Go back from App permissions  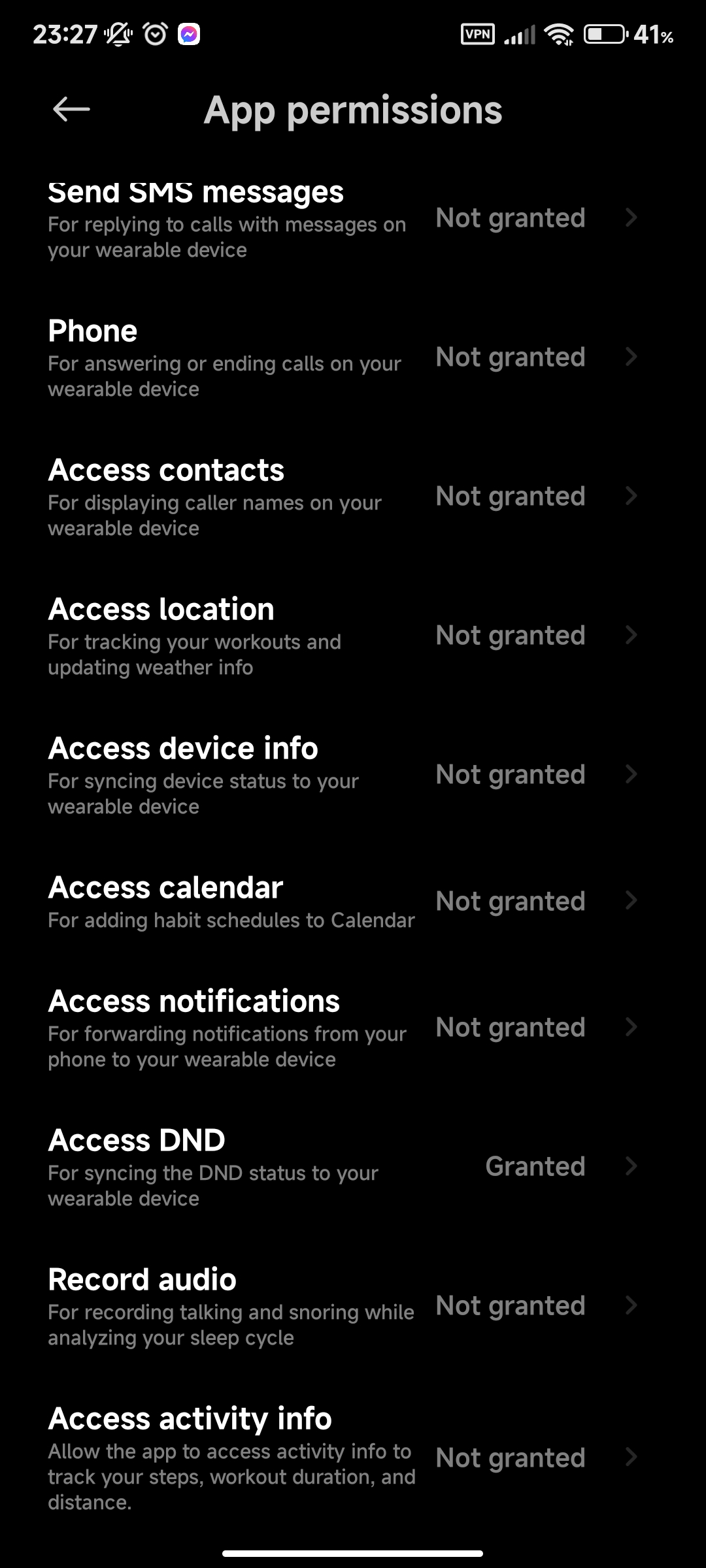point(71,109)
